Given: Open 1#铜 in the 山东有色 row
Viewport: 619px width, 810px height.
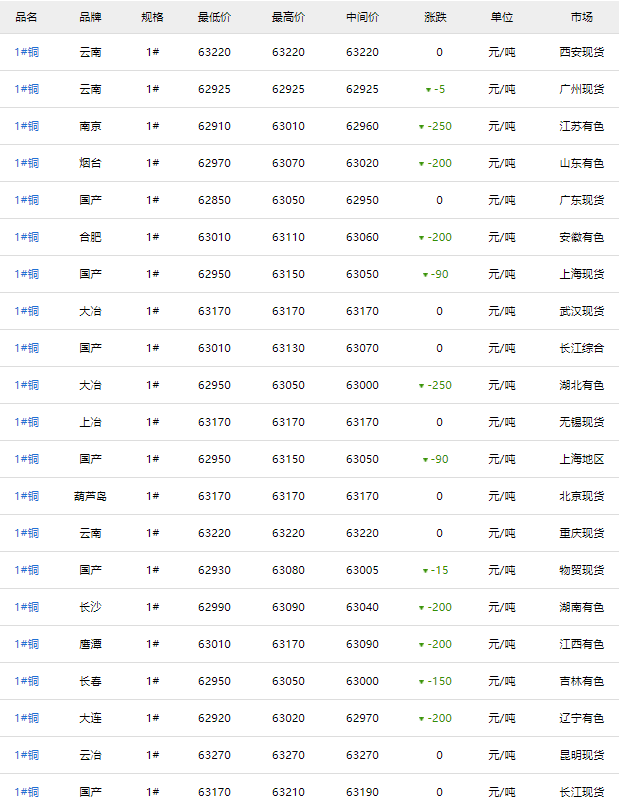Looking at the screenshot, I should click(27, 163).
